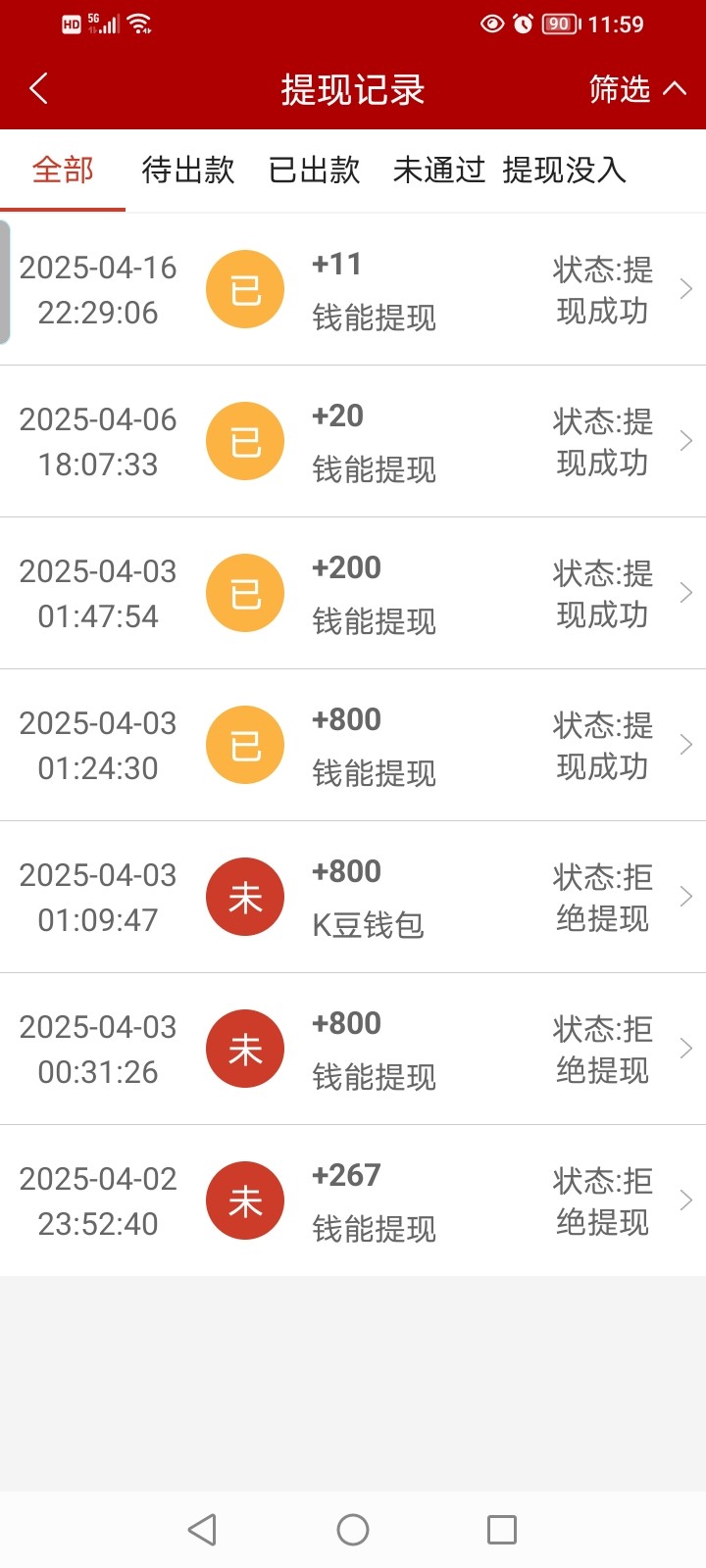
Task: Open the +800 record at 01:24:30
Action: (353, 746)
